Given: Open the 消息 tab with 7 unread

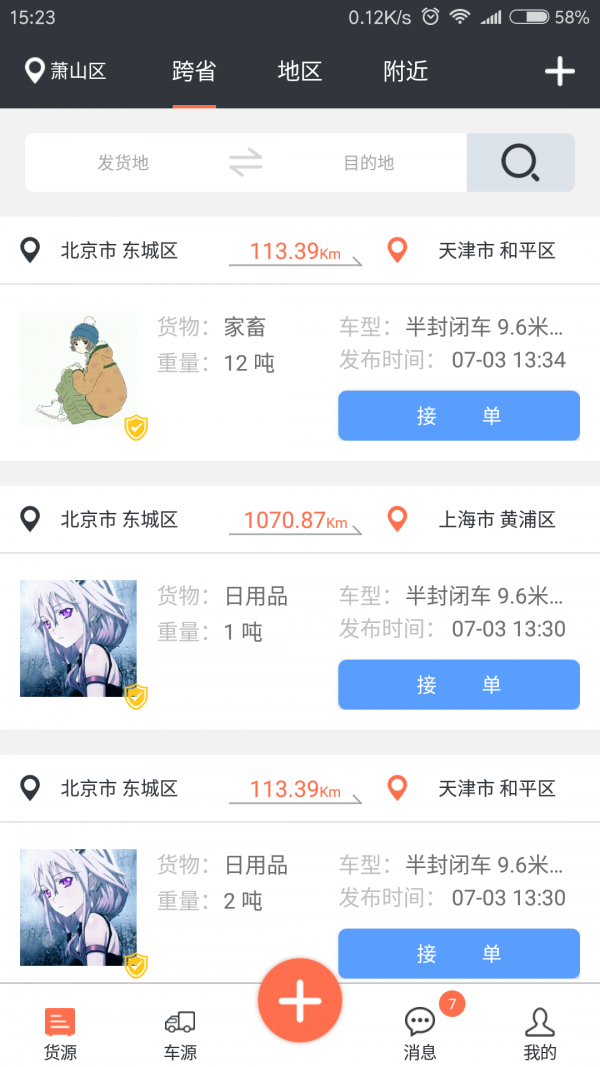Looking at the screenshot, I should coord(420,1035).
